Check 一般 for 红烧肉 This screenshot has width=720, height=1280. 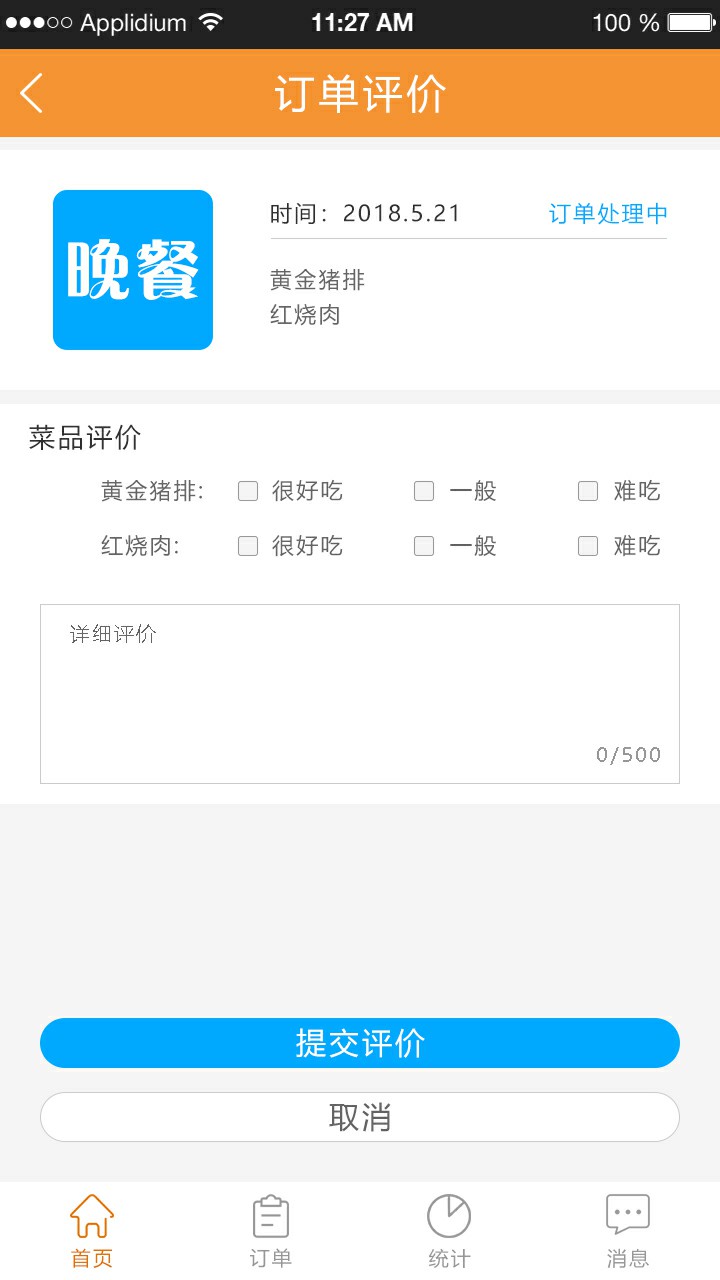(x=423, y=546)
